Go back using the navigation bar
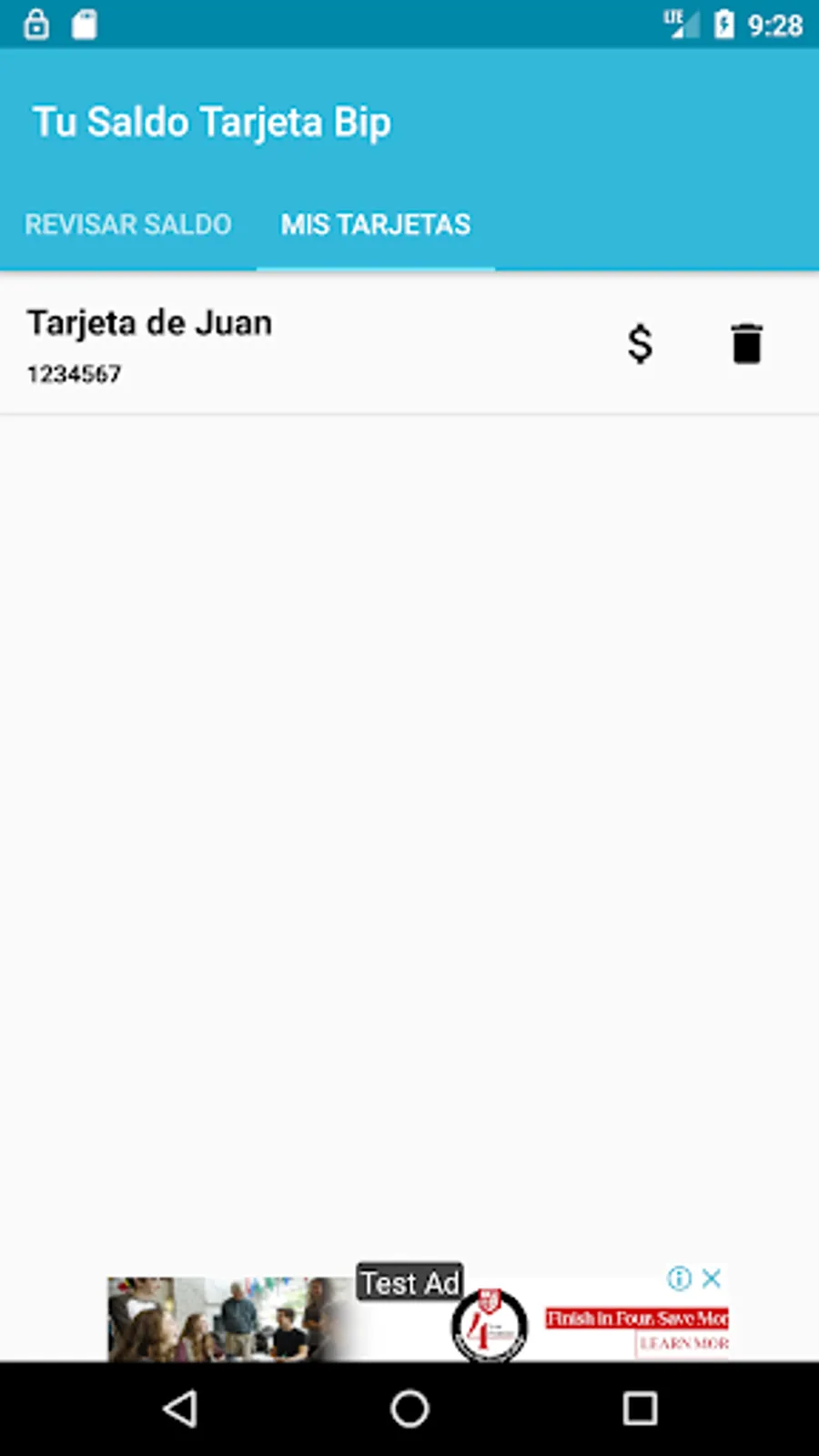 [180, 1409]
